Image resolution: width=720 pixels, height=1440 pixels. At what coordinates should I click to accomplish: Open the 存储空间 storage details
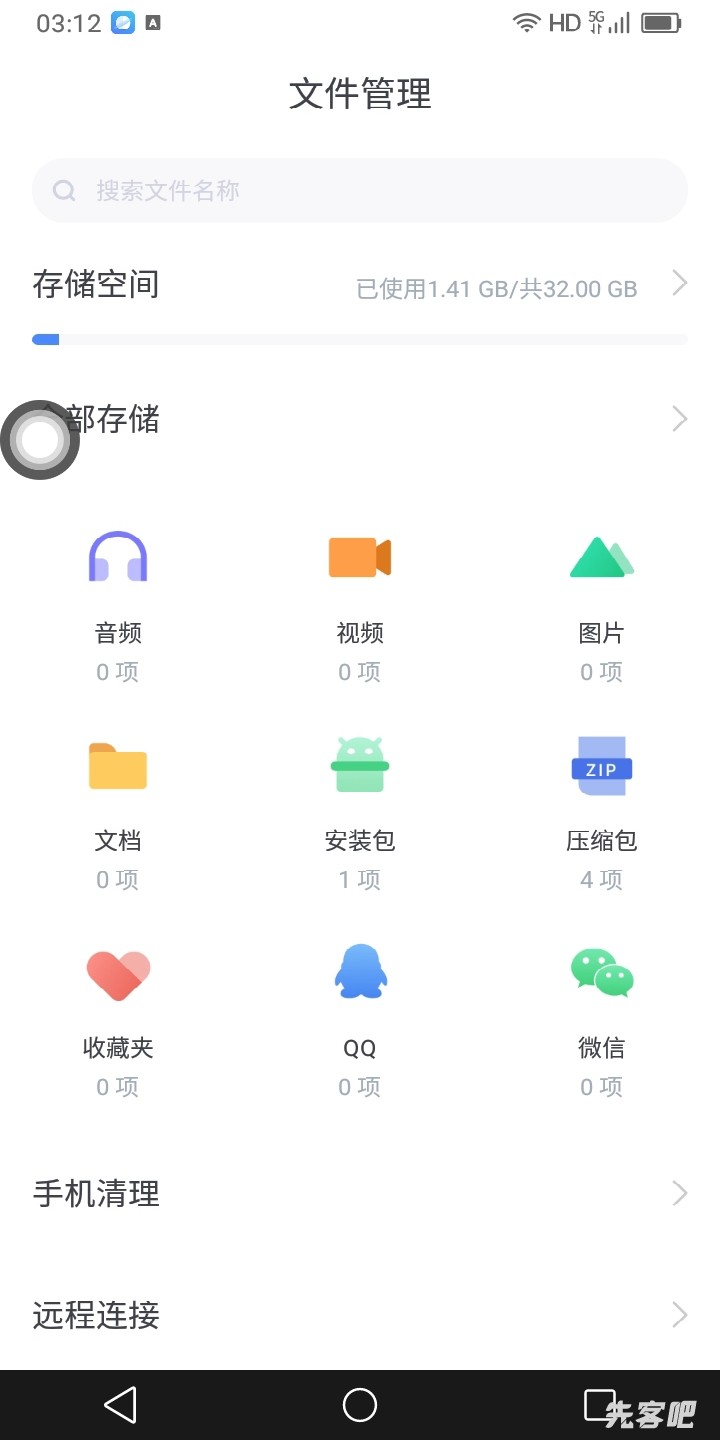click(360, 286)
